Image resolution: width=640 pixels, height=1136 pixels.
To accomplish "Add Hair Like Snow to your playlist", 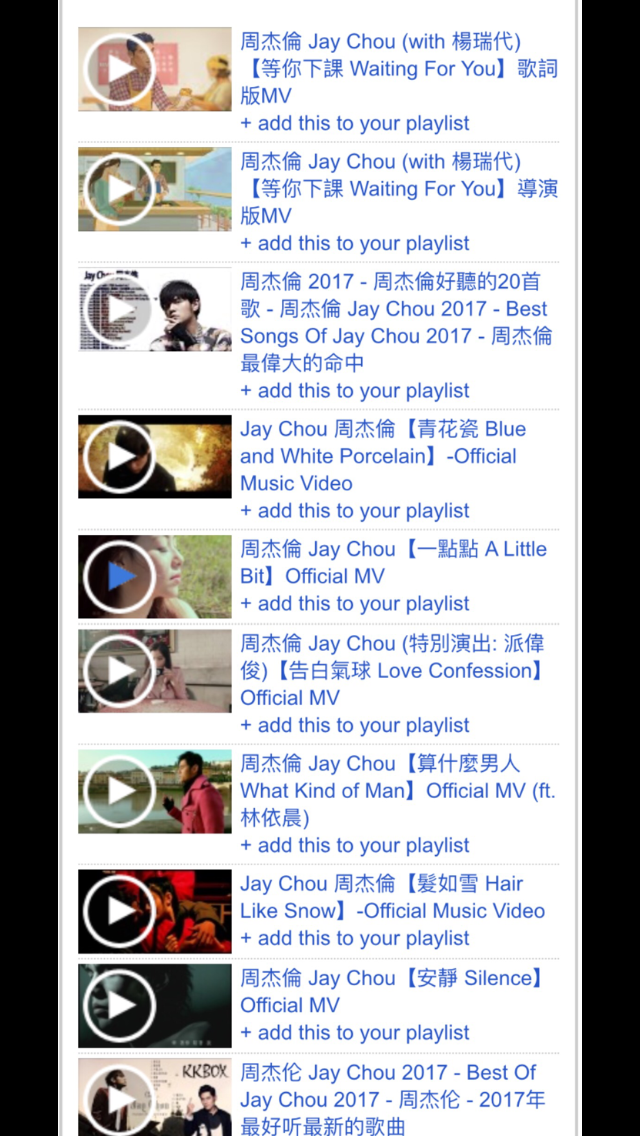I will point(354,938).
